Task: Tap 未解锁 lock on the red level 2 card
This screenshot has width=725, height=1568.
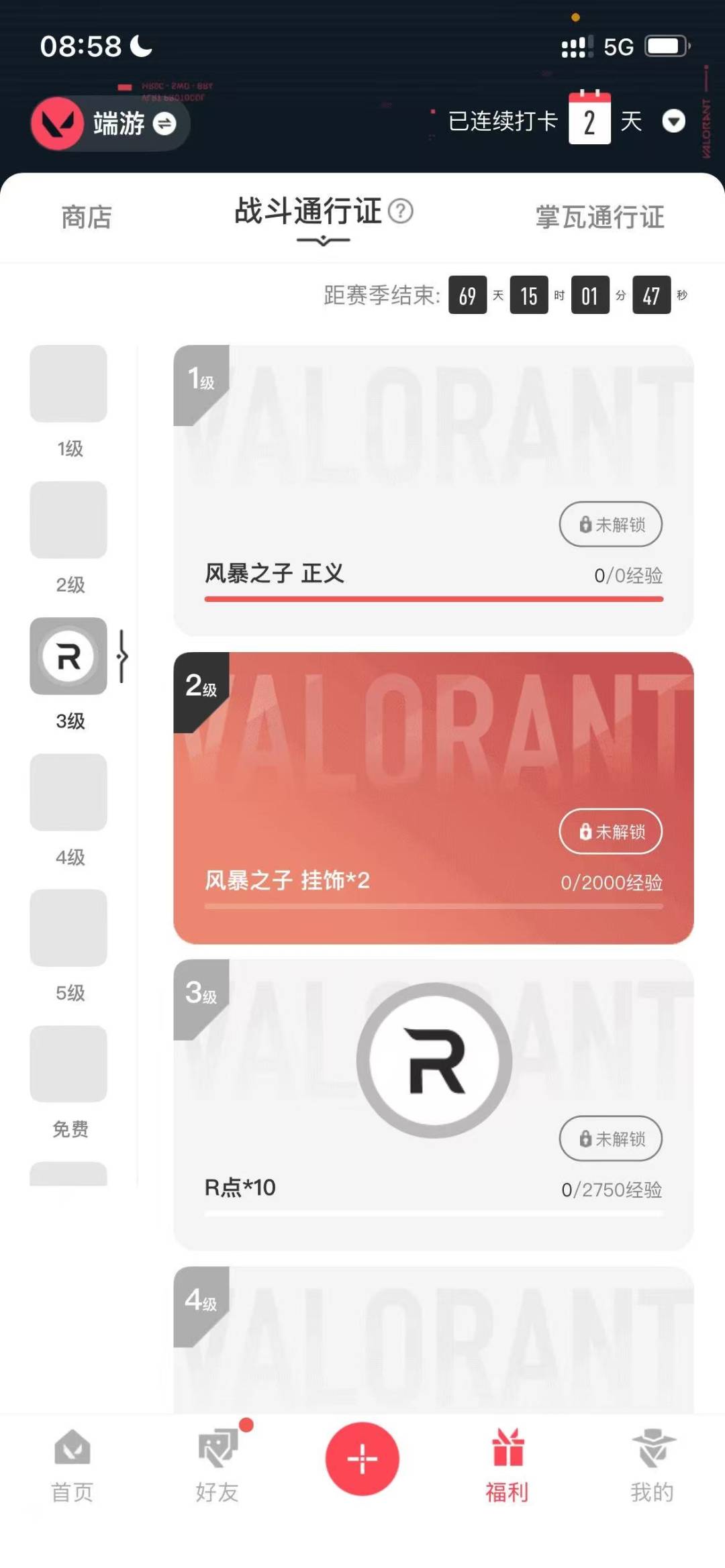Action: click(610, 832)
